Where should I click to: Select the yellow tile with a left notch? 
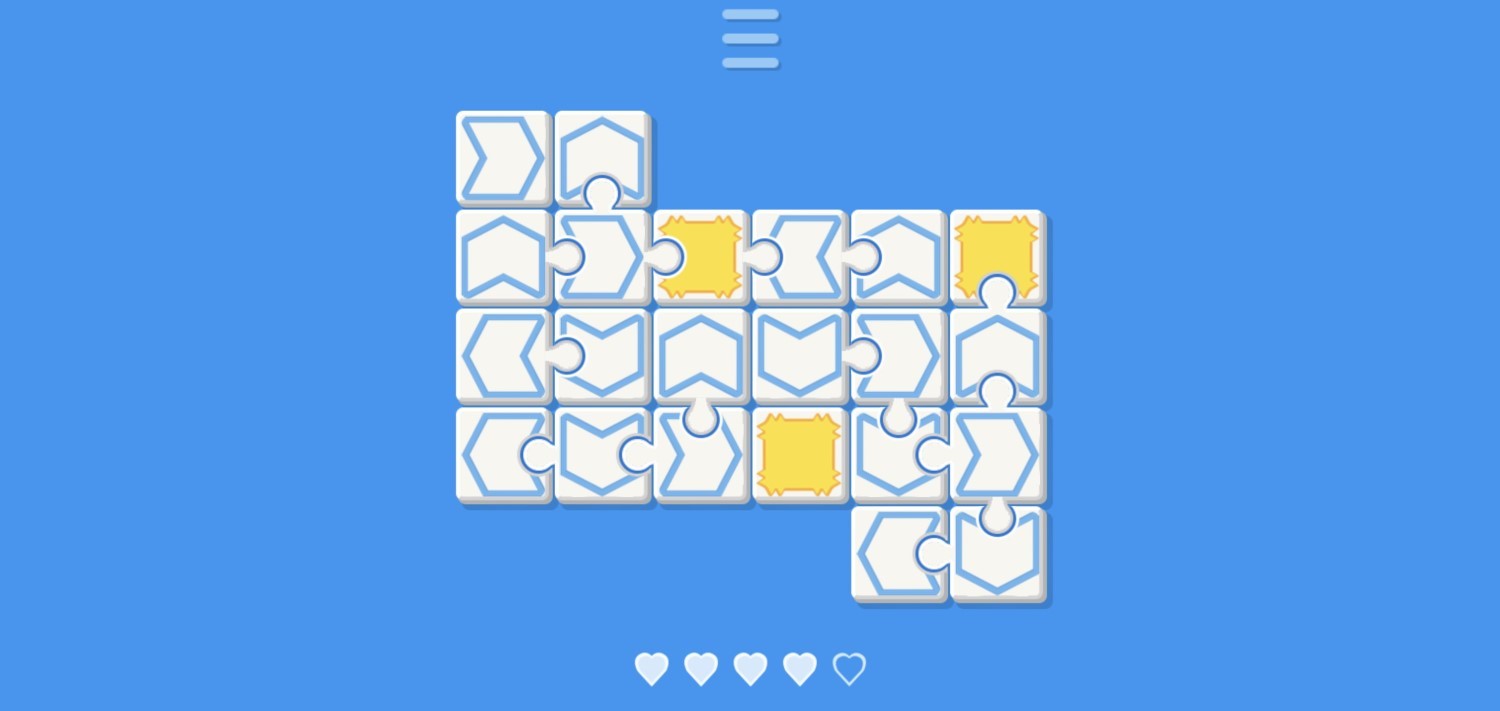click(705, 257)
